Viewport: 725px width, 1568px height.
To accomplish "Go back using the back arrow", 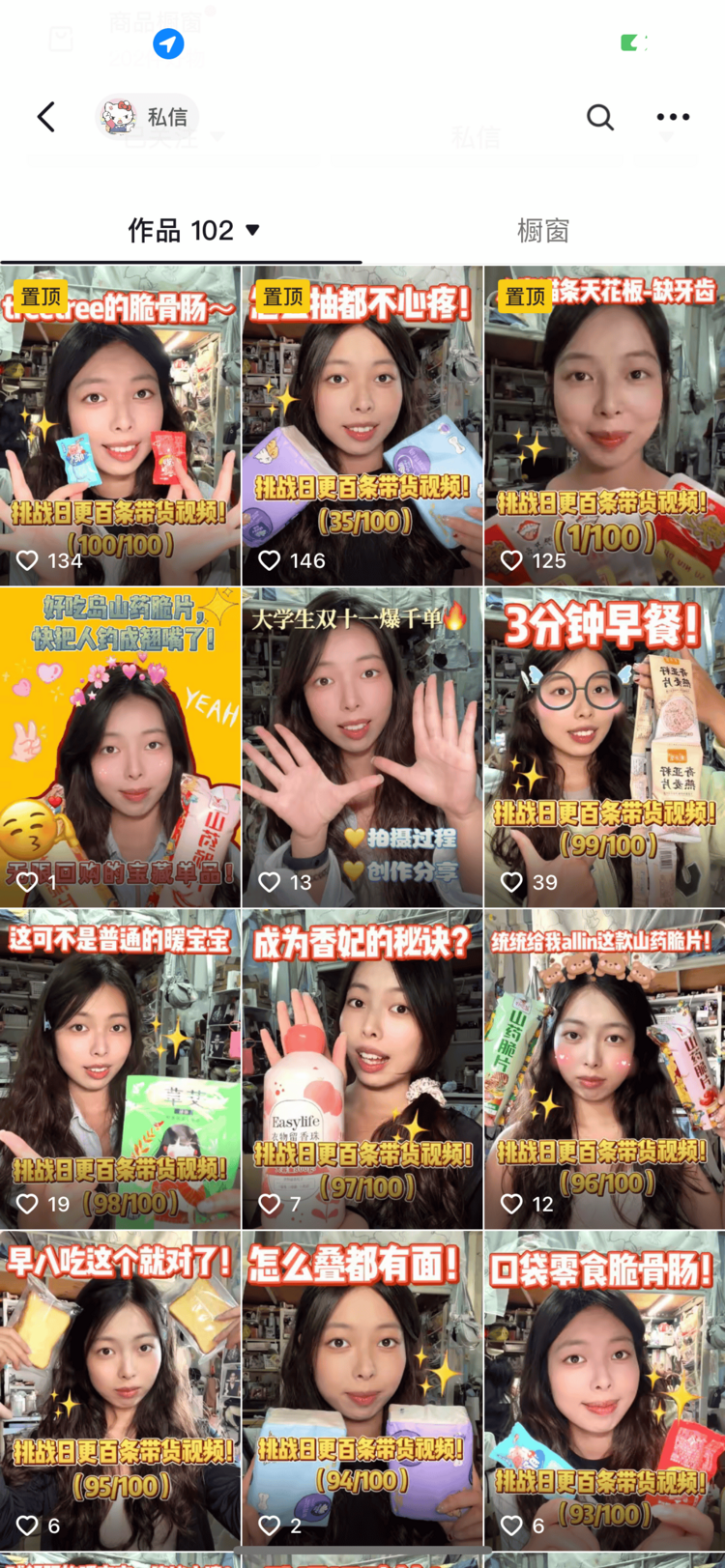I will tap(45, 117).
